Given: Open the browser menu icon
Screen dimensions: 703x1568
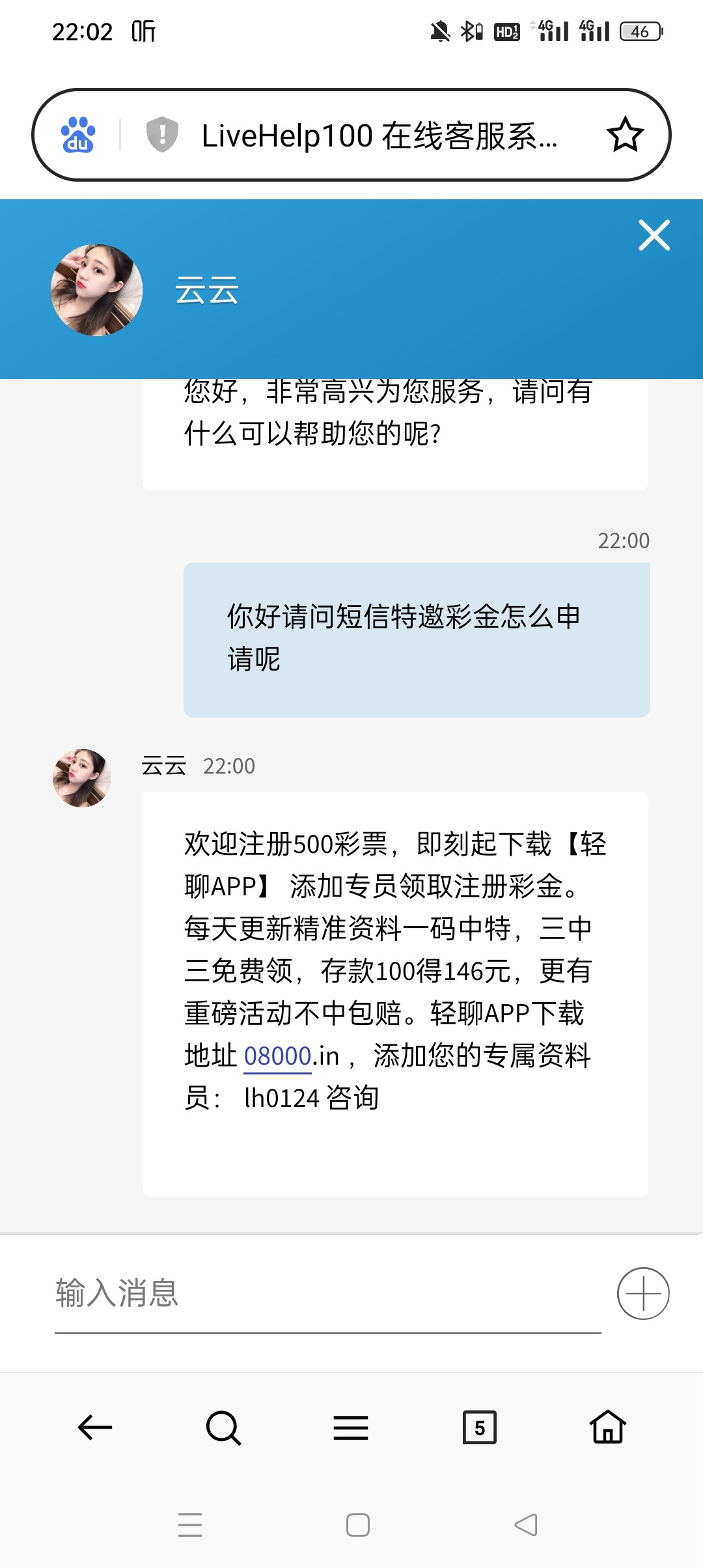Looking at the screenshot, I should 351,1427.
